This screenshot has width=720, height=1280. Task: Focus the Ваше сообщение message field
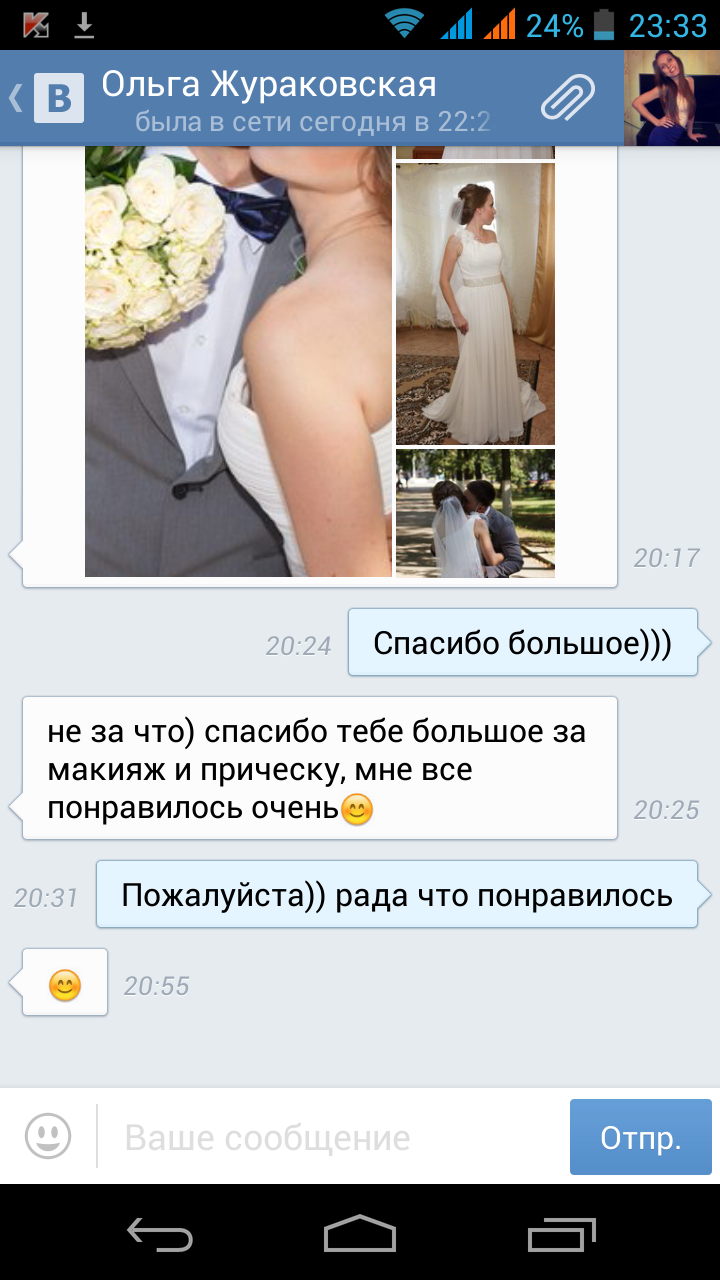pyautogui.click(x=330, y=1137)
